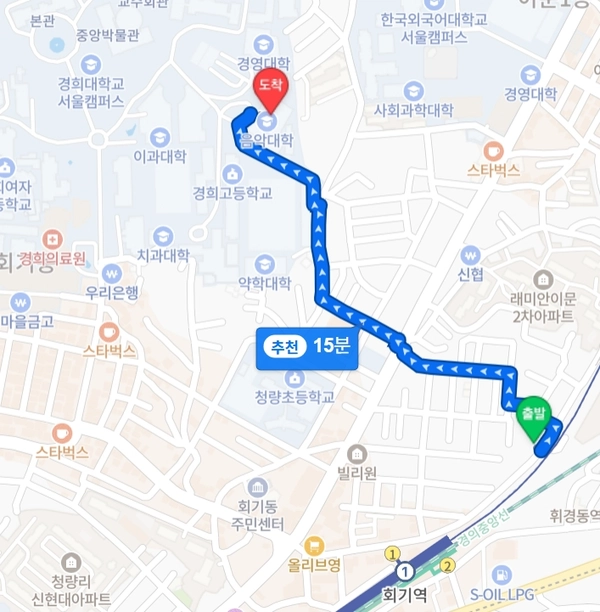Open the 빌리원 place marker

(x=356, y=454)
